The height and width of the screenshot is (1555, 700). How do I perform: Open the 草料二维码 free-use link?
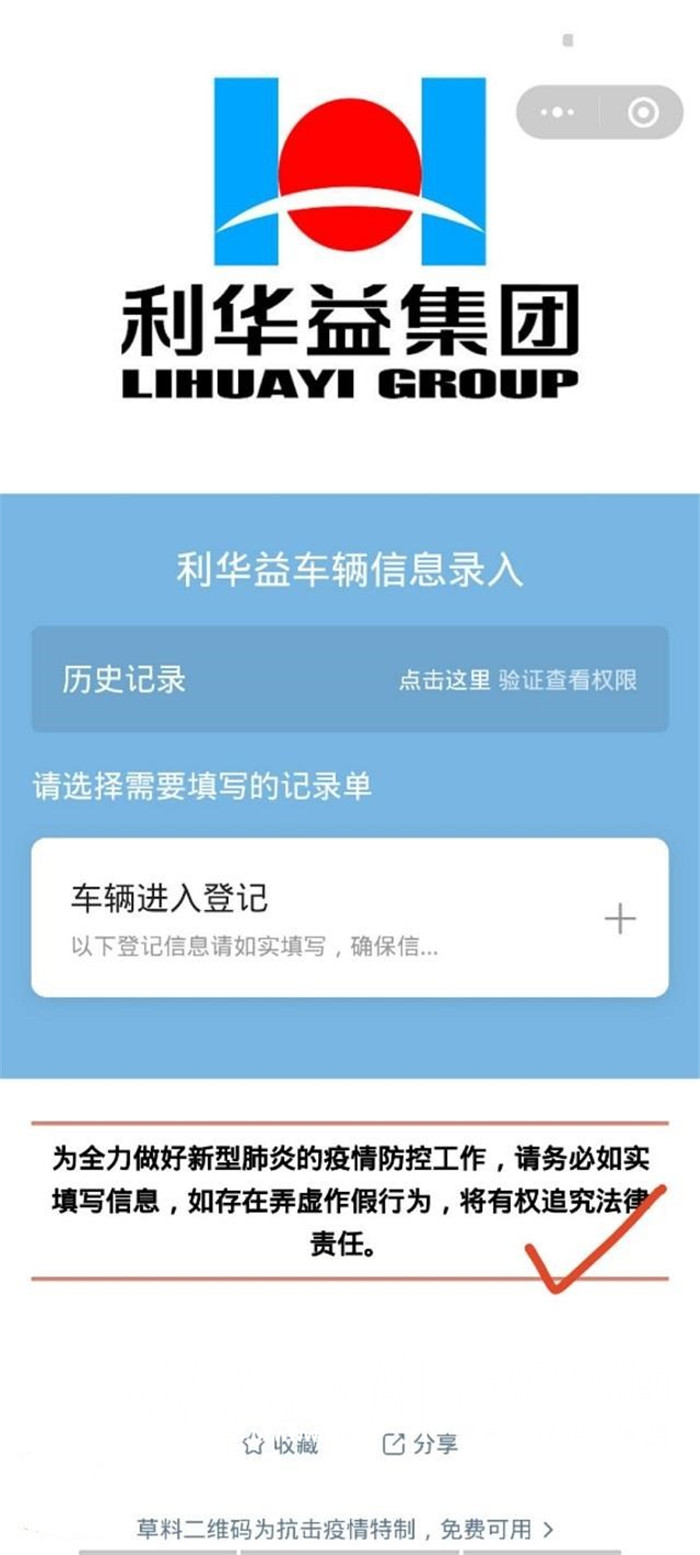[x=345, y=1528]
